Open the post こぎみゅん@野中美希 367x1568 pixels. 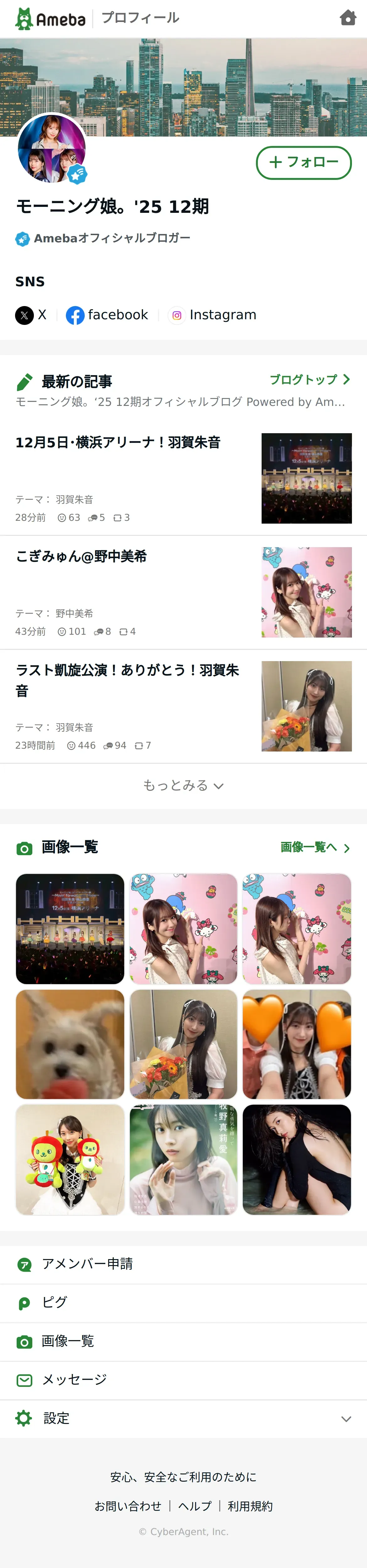(82, 556)
